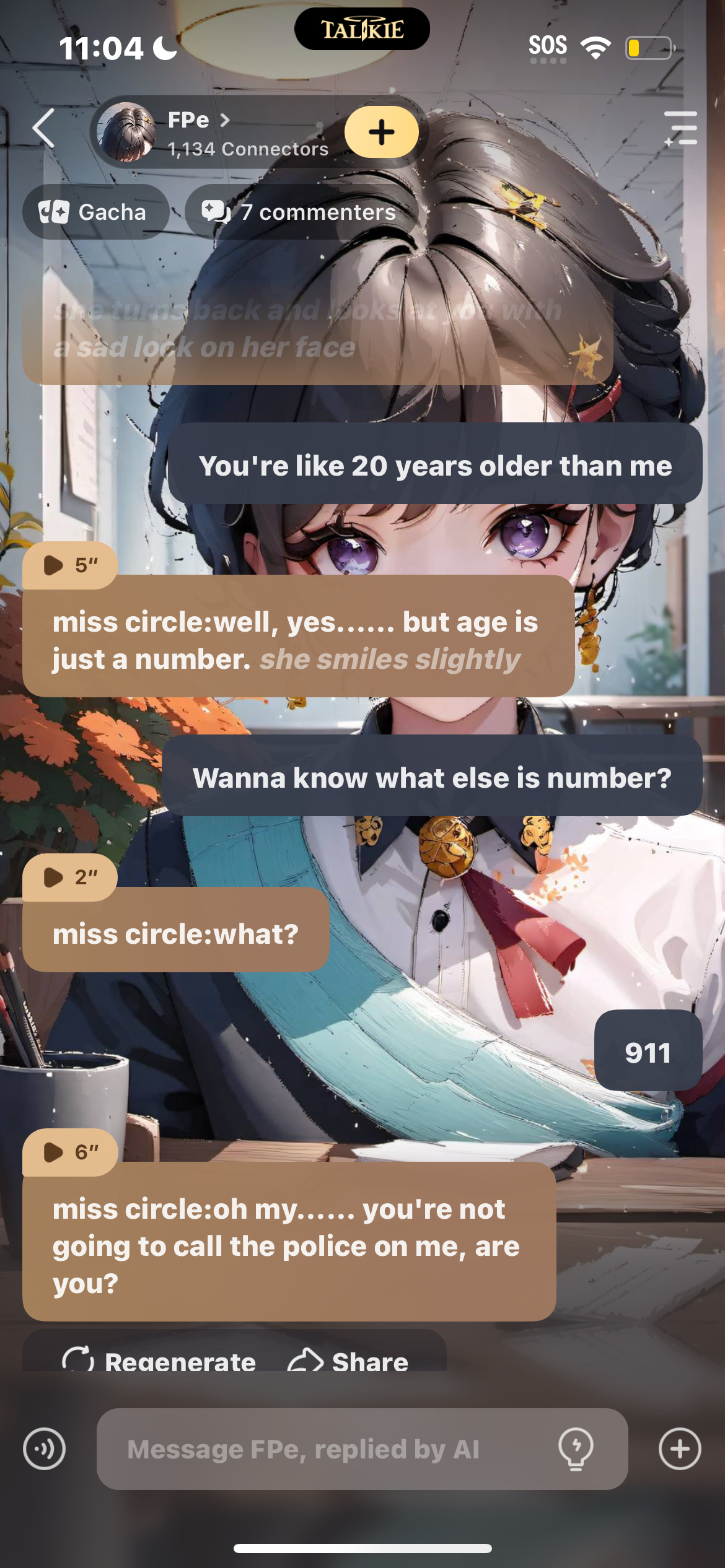
Task: Get a reply suggestion via lightbulb
Action: point(576,1449)
